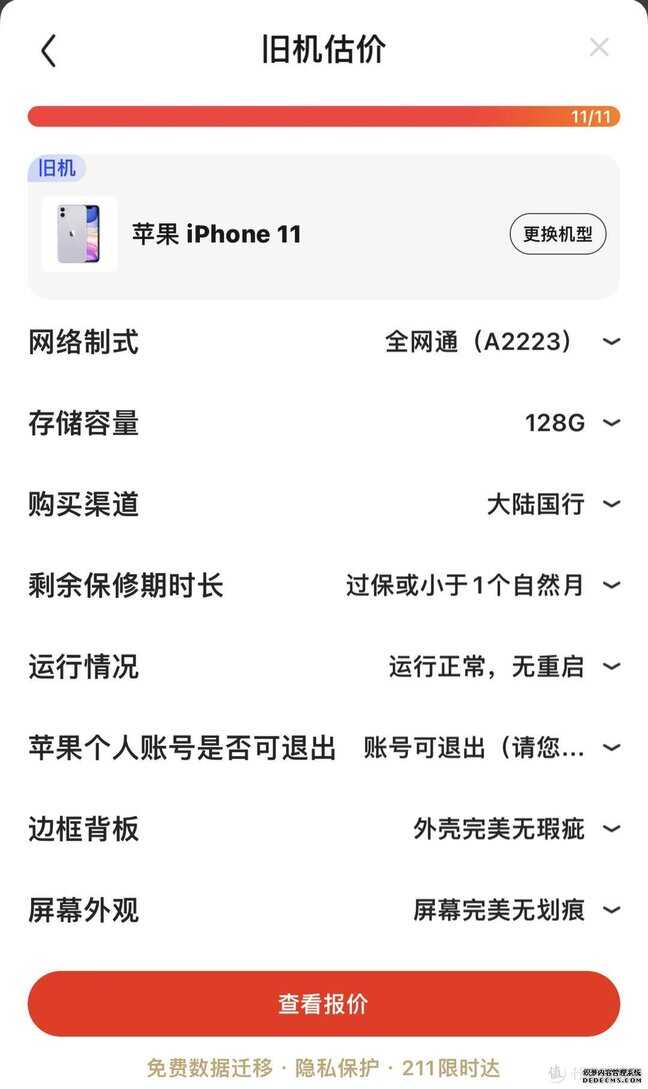Close the 旧机估价 dialog
This screenshot has width=648, height=1089.
[599, 48]
